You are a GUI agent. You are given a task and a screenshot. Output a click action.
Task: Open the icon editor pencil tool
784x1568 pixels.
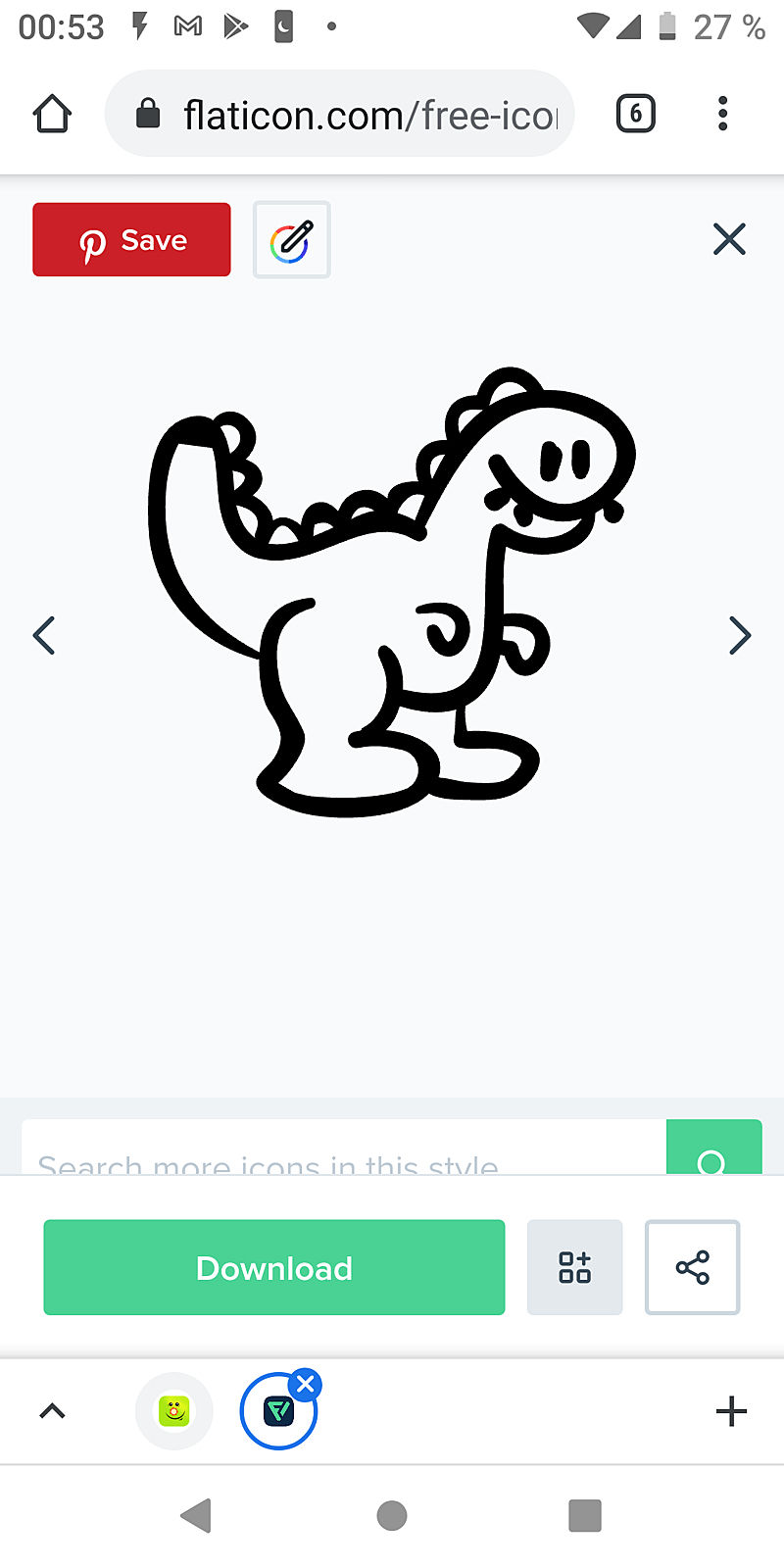291,240
